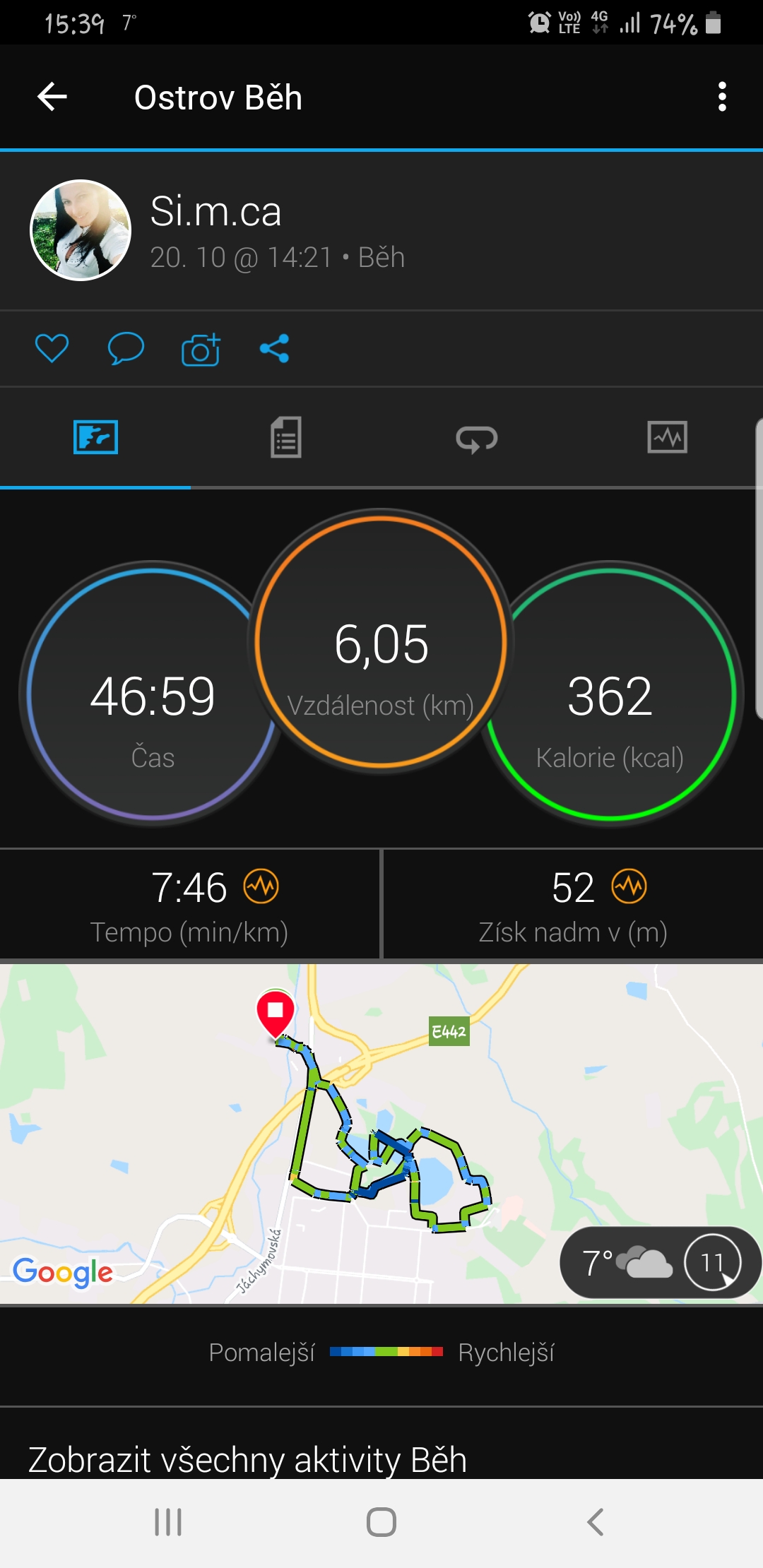Tap the system home button
Screen dimensions: 763x1568
click(x=381, y=1522)
